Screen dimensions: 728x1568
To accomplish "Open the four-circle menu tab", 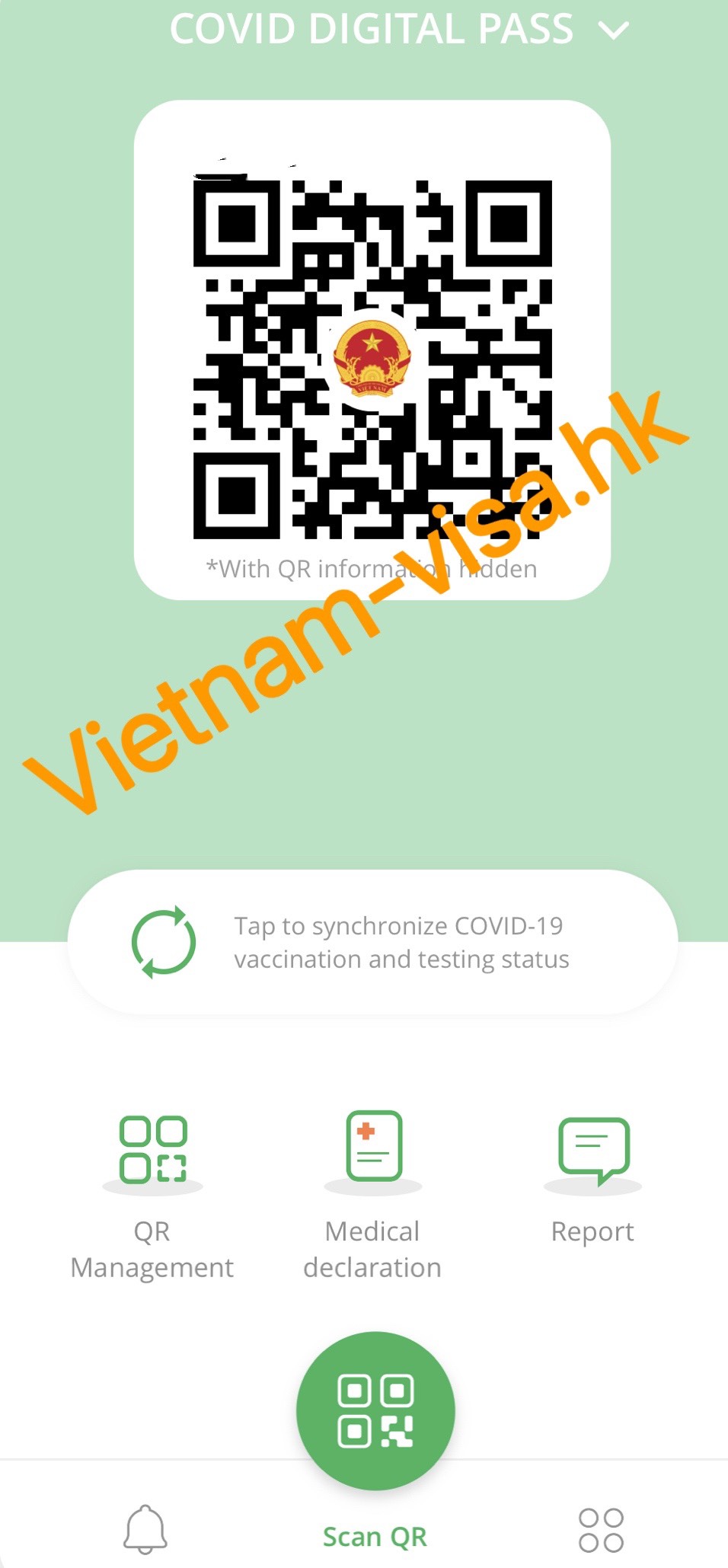I will pos(601,1529).
